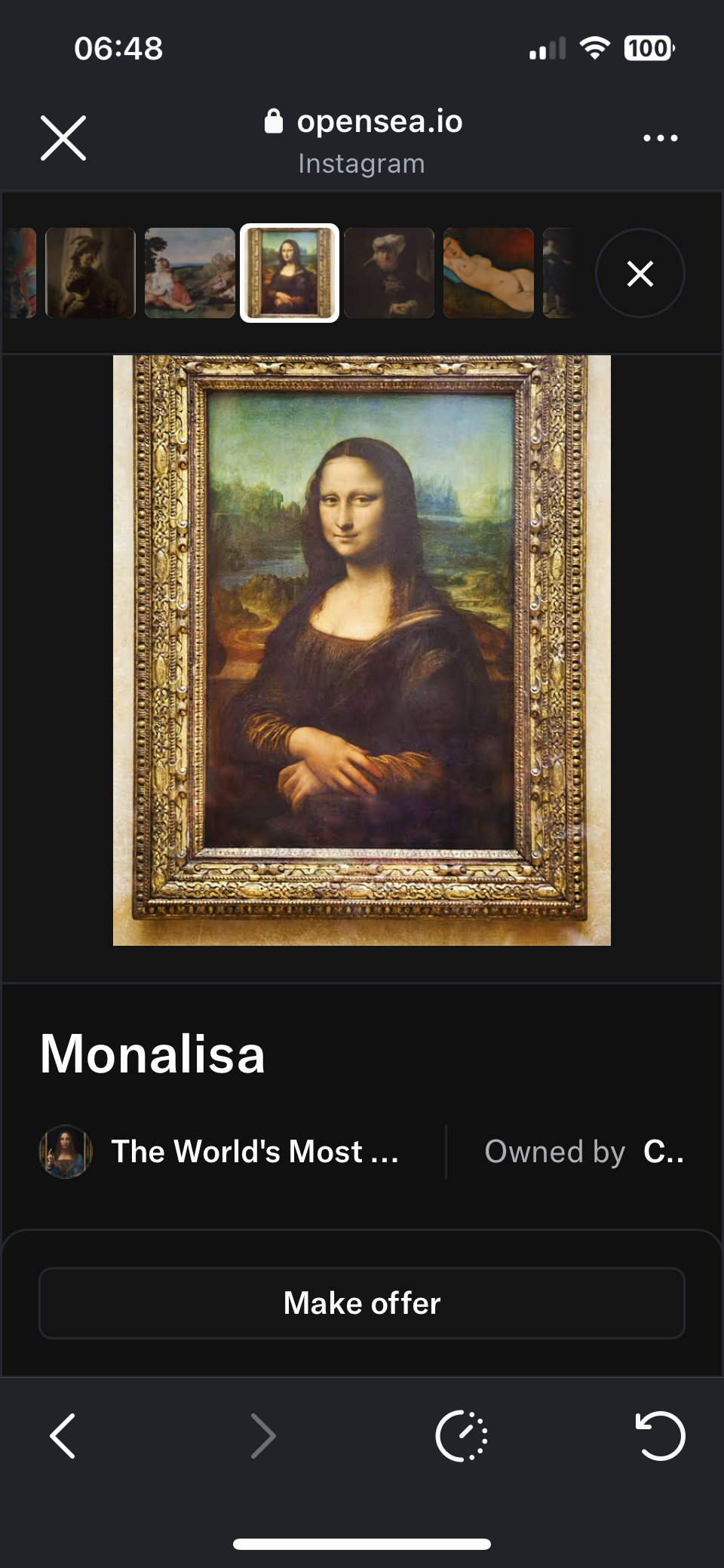Open the owner's profile link
Viewport: 724px width, 1568px height.
(663, 1152)
